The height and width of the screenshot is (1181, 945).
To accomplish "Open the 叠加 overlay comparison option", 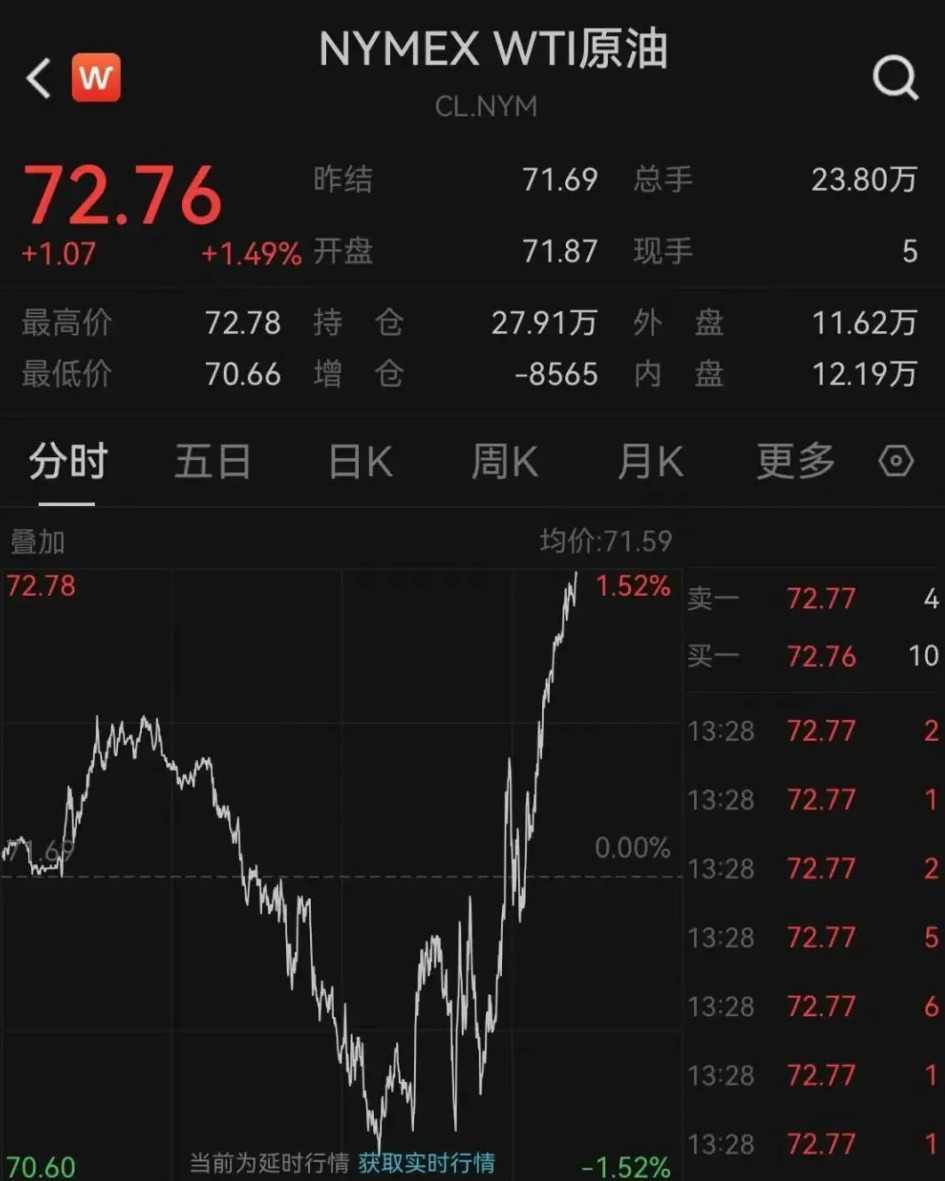I will (x=38, y=540).
